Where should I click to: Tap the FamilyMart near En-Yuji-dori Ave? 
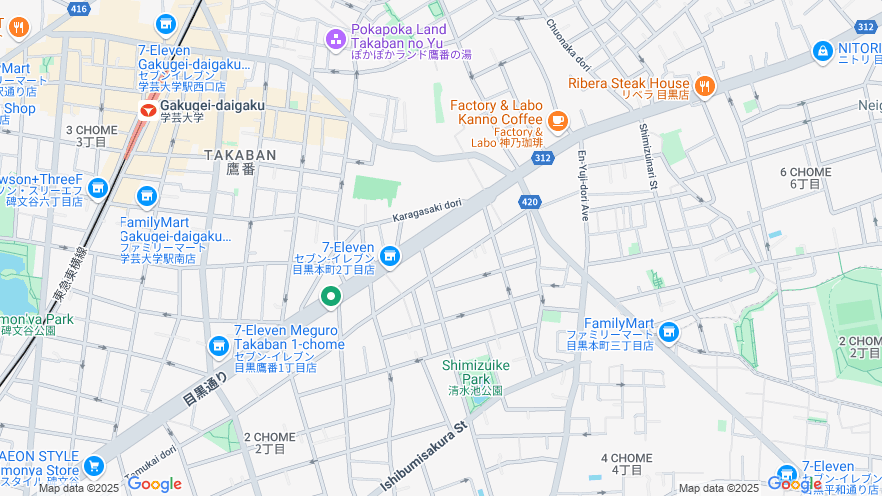click(x=669, y=331)
